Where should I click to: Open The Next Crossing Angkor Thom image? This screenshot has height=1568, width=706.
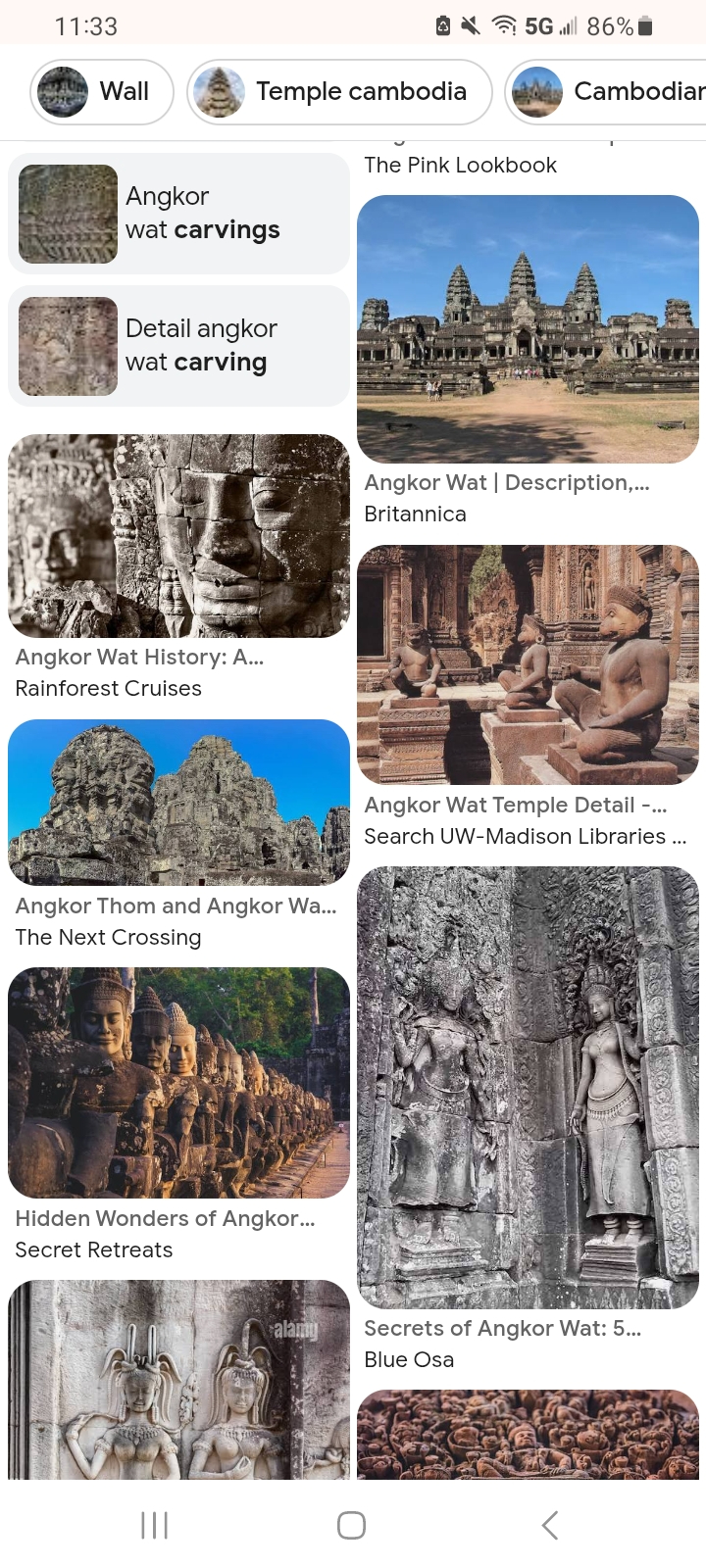[x=178, y=803]
